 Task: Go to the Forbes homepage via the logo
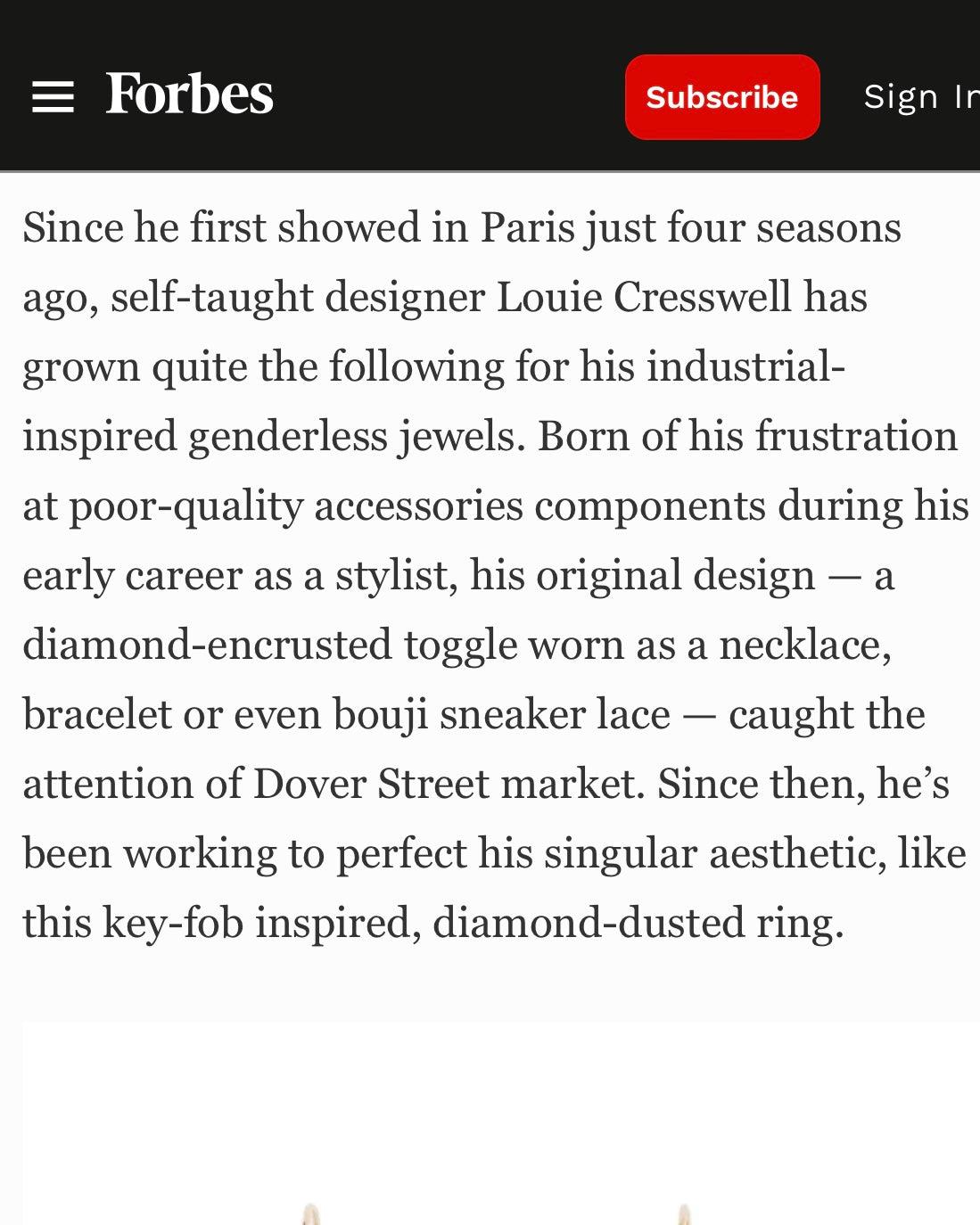tap(189, 95)
